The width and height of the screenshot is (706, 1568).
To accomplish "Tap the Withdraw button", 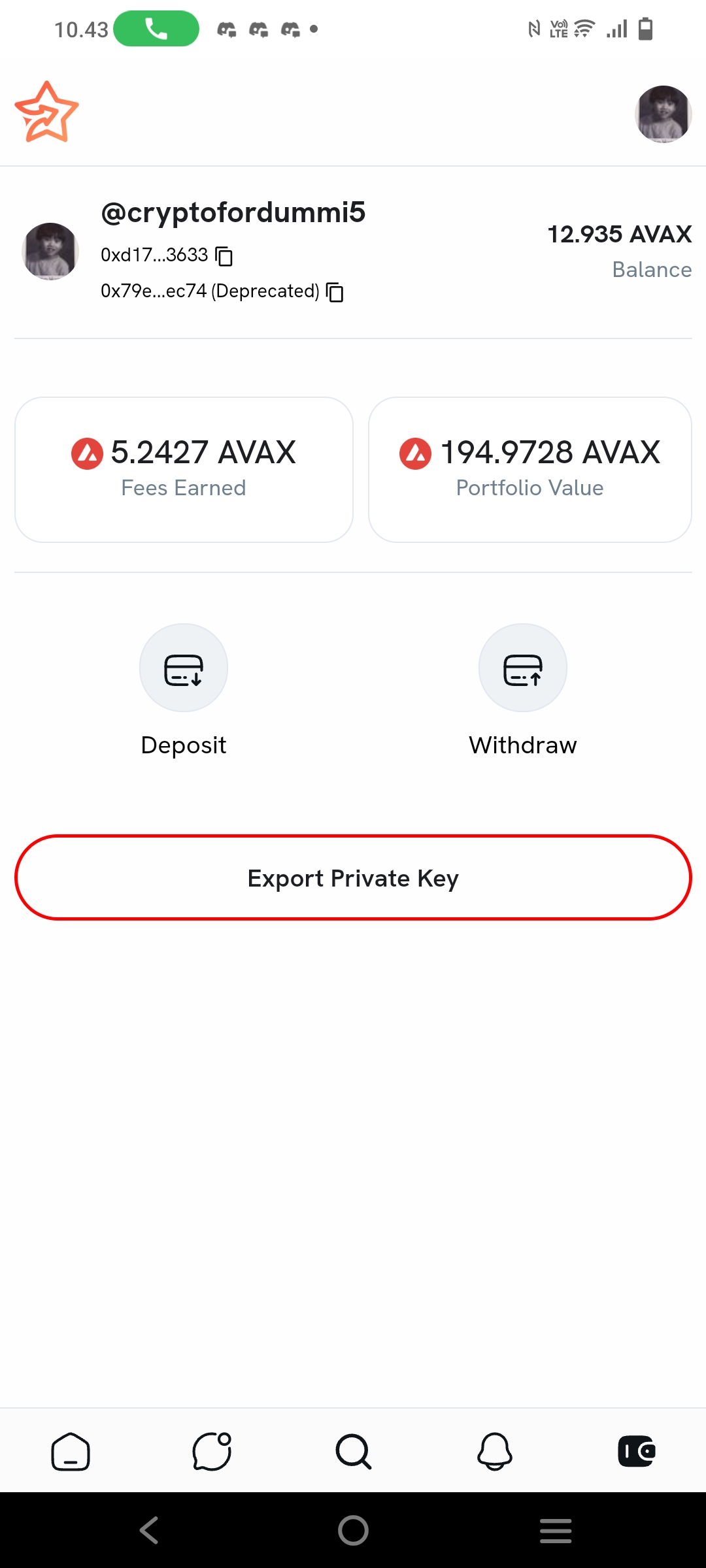I will [x=523, y=668].
